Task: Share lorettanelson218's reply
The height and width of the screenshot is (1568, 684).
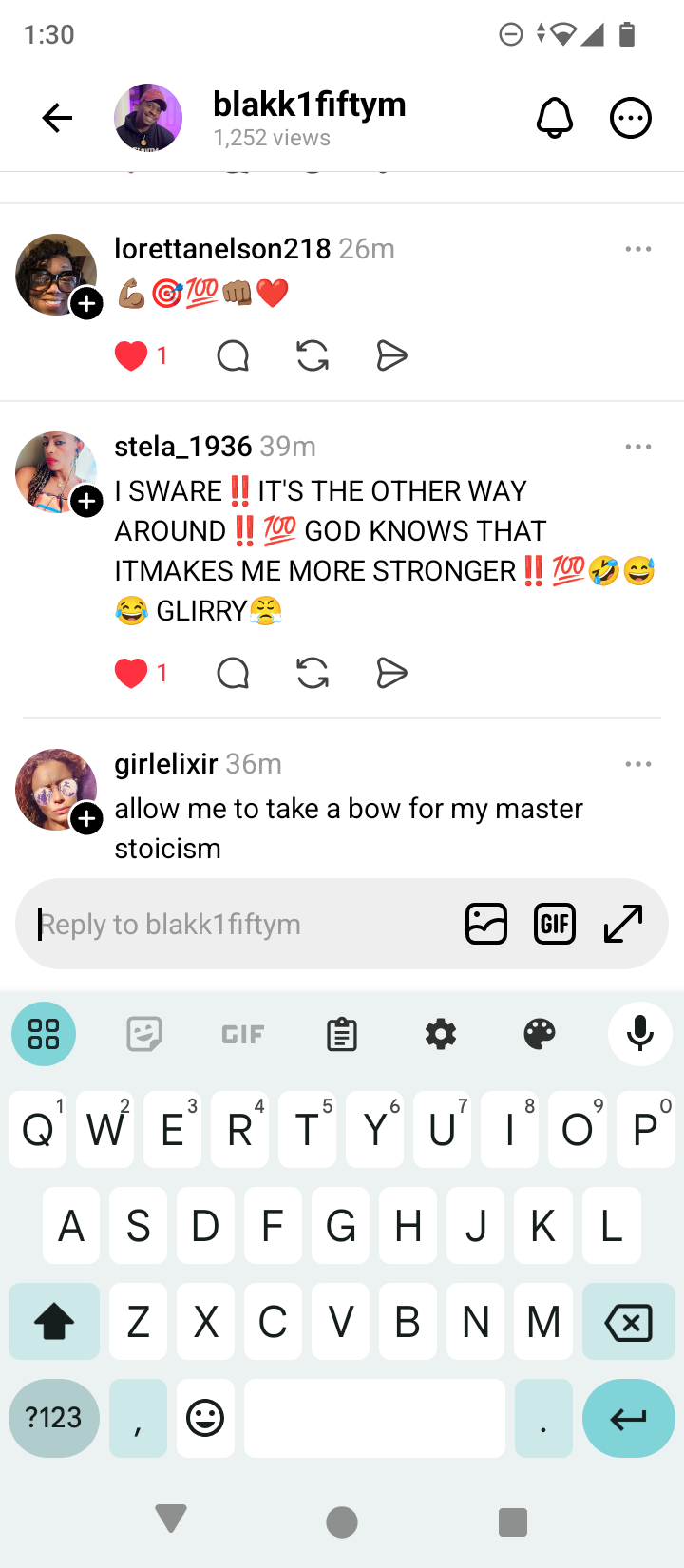Action: coord(391,356)
